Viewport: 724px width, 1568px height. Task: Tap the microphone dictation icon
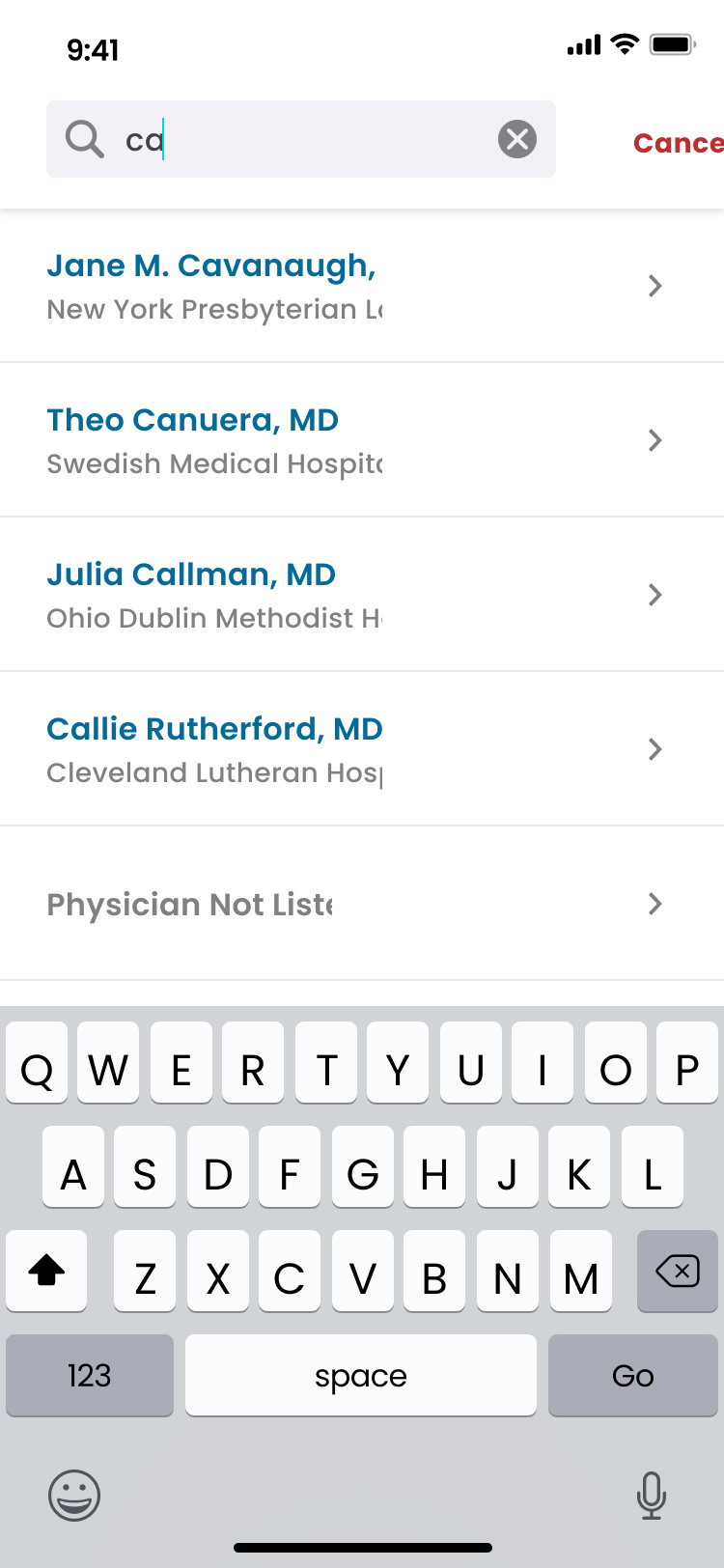(x=652, y=1496)
